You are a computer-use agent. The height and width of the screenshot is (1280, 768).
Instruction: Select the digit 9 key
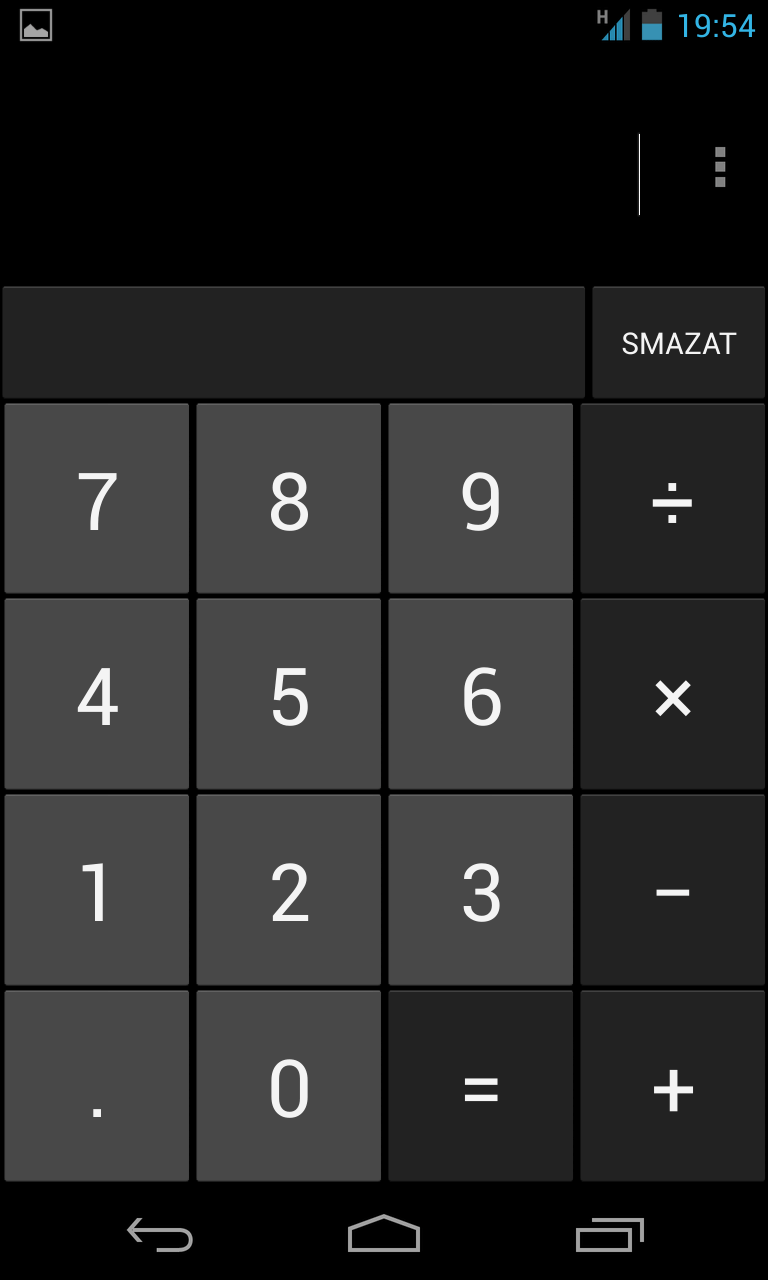[x=481, y=499]
